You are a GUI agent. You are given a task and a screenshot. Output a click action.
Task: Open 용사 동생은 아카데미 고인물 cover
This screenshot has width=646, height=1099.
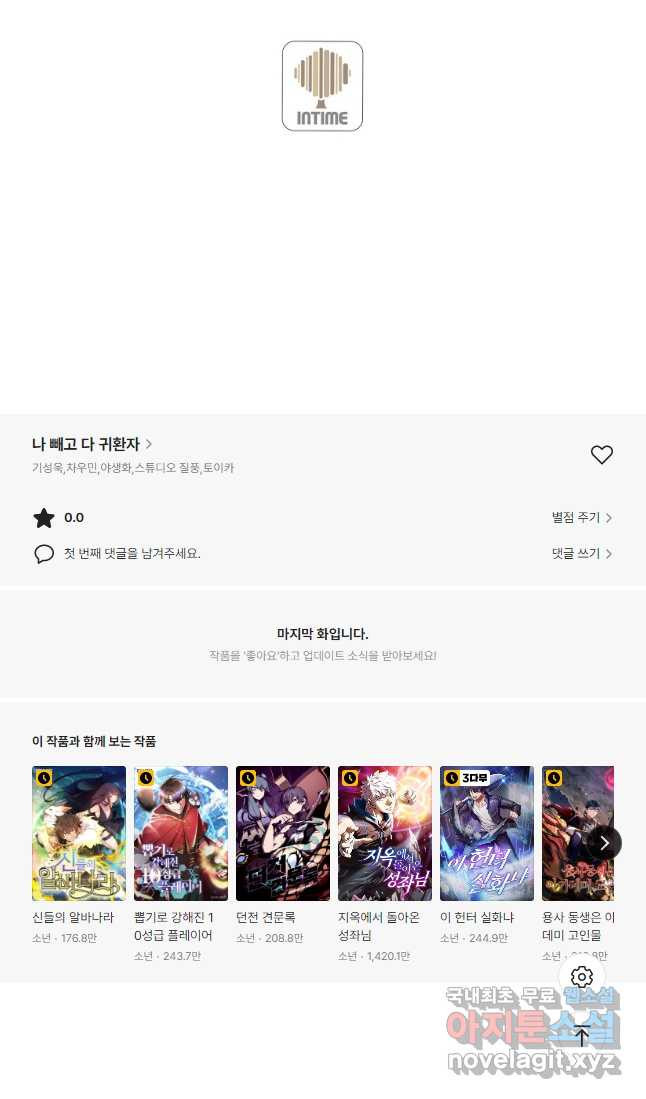point(578,833)
